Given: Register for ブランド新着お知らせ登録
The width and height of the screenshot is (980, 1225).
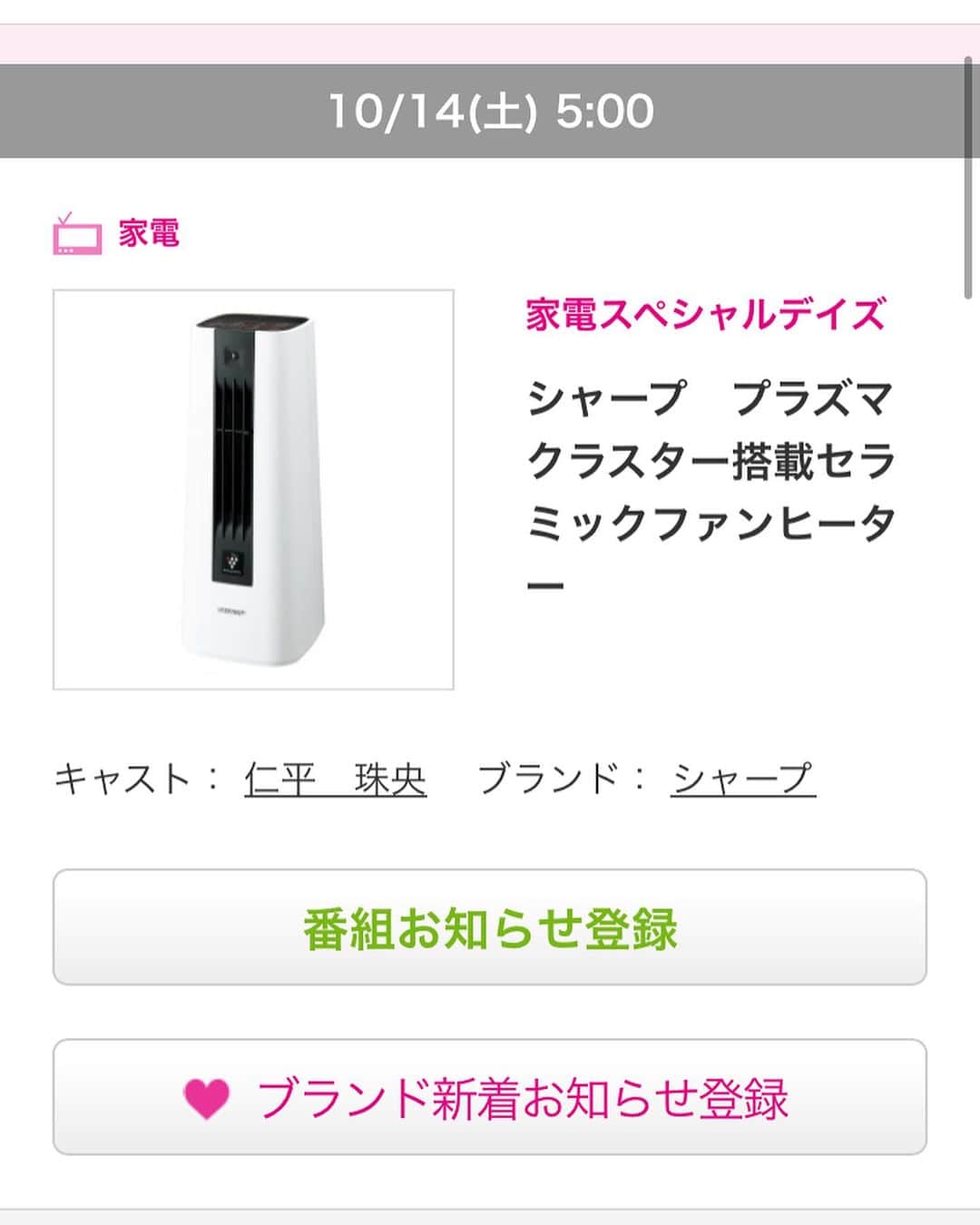Looking at the screenshot, I should [x=489, y=1097].
